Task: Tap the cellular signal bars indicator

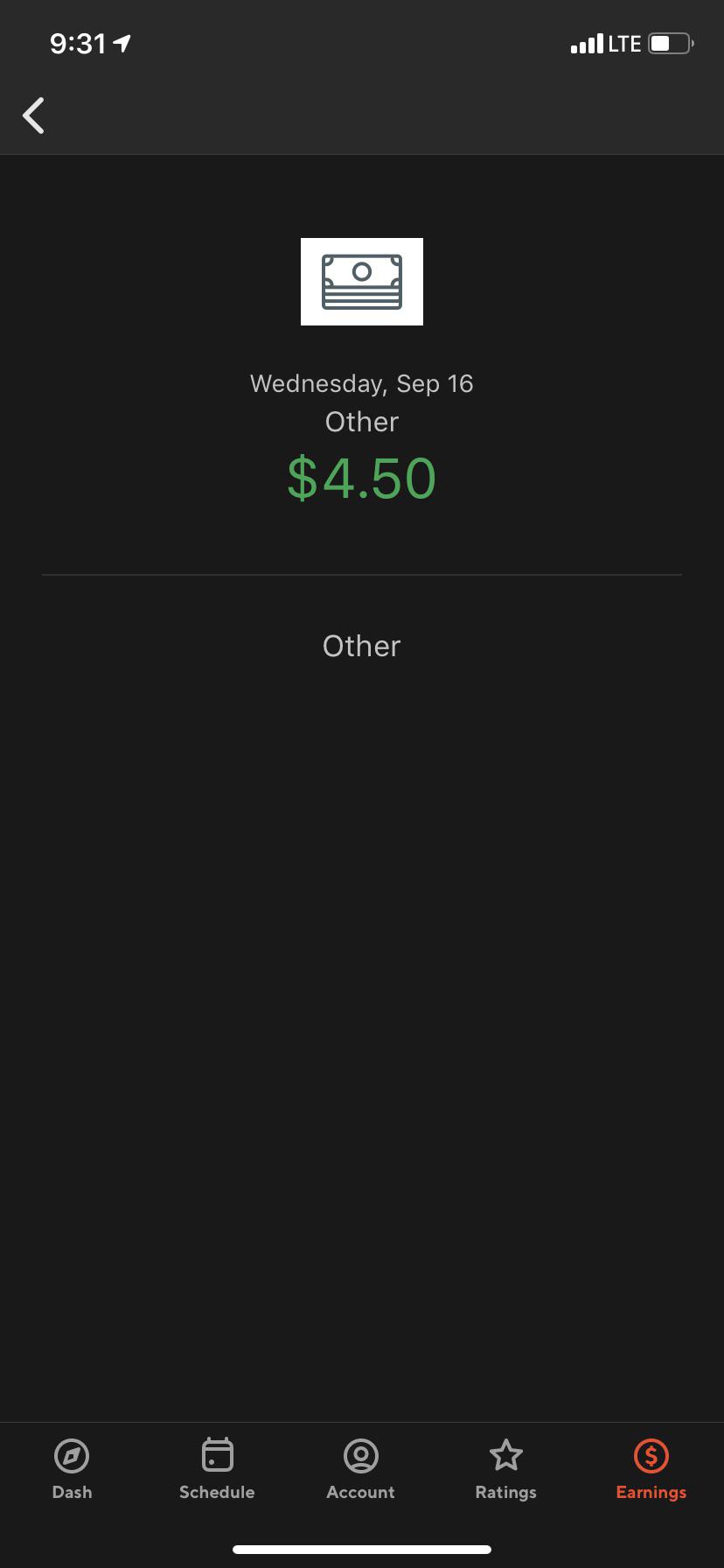Action: point(586,42)
